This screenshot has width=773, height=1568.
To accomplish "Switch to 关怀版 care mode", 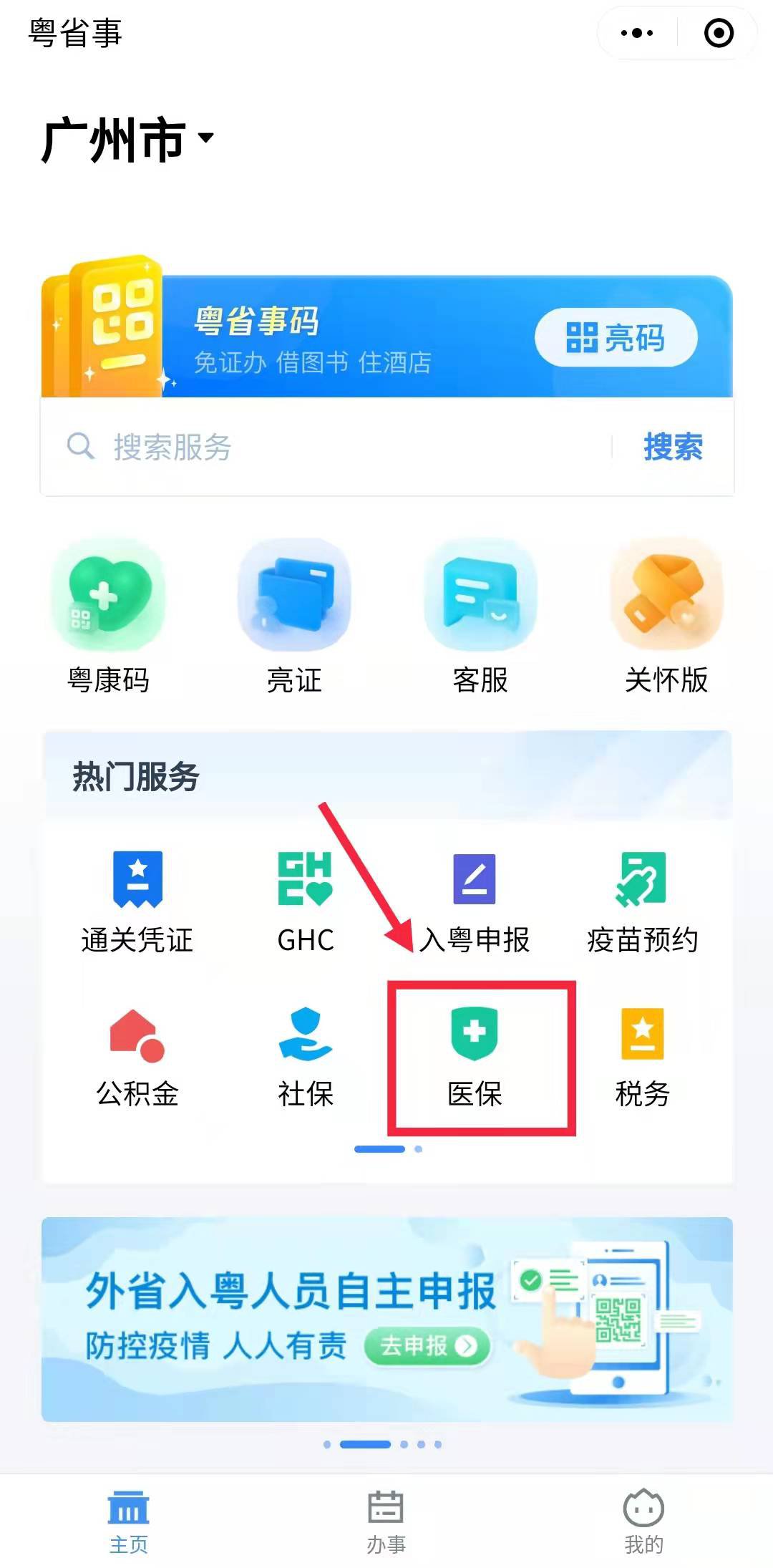I will coord(666,616).
